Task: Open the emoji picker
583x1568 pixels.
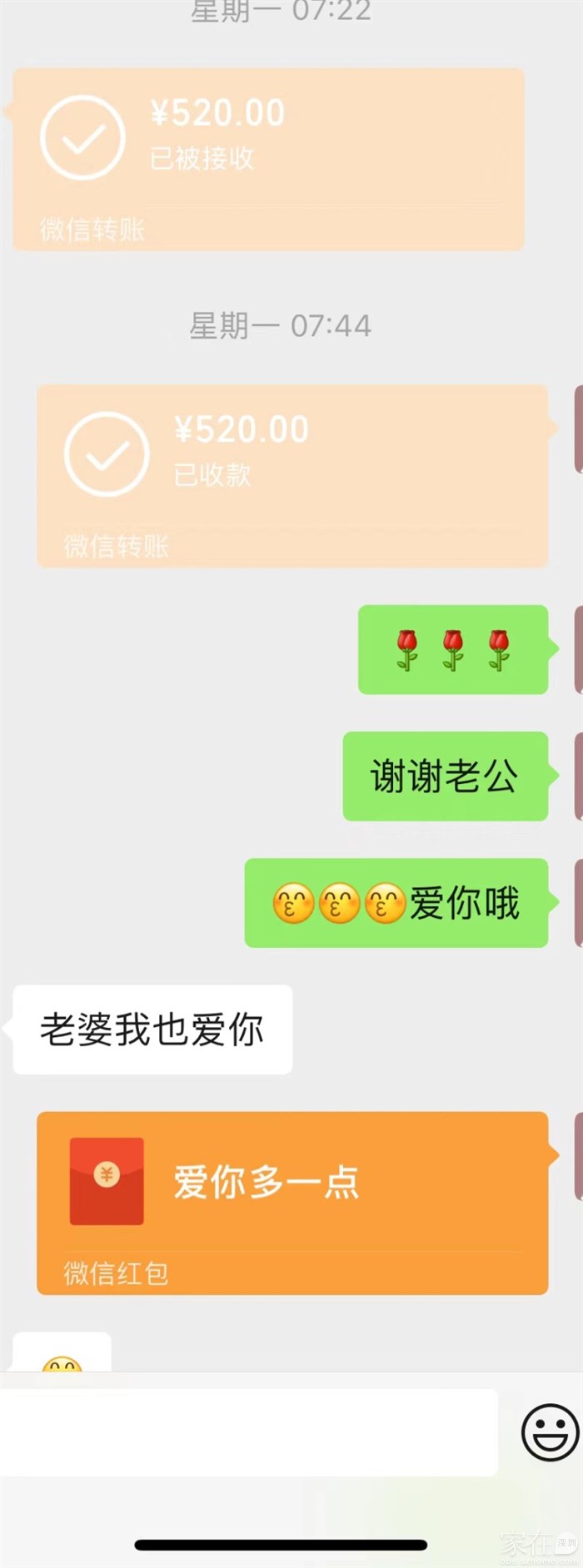Action: pos(549,1432)
